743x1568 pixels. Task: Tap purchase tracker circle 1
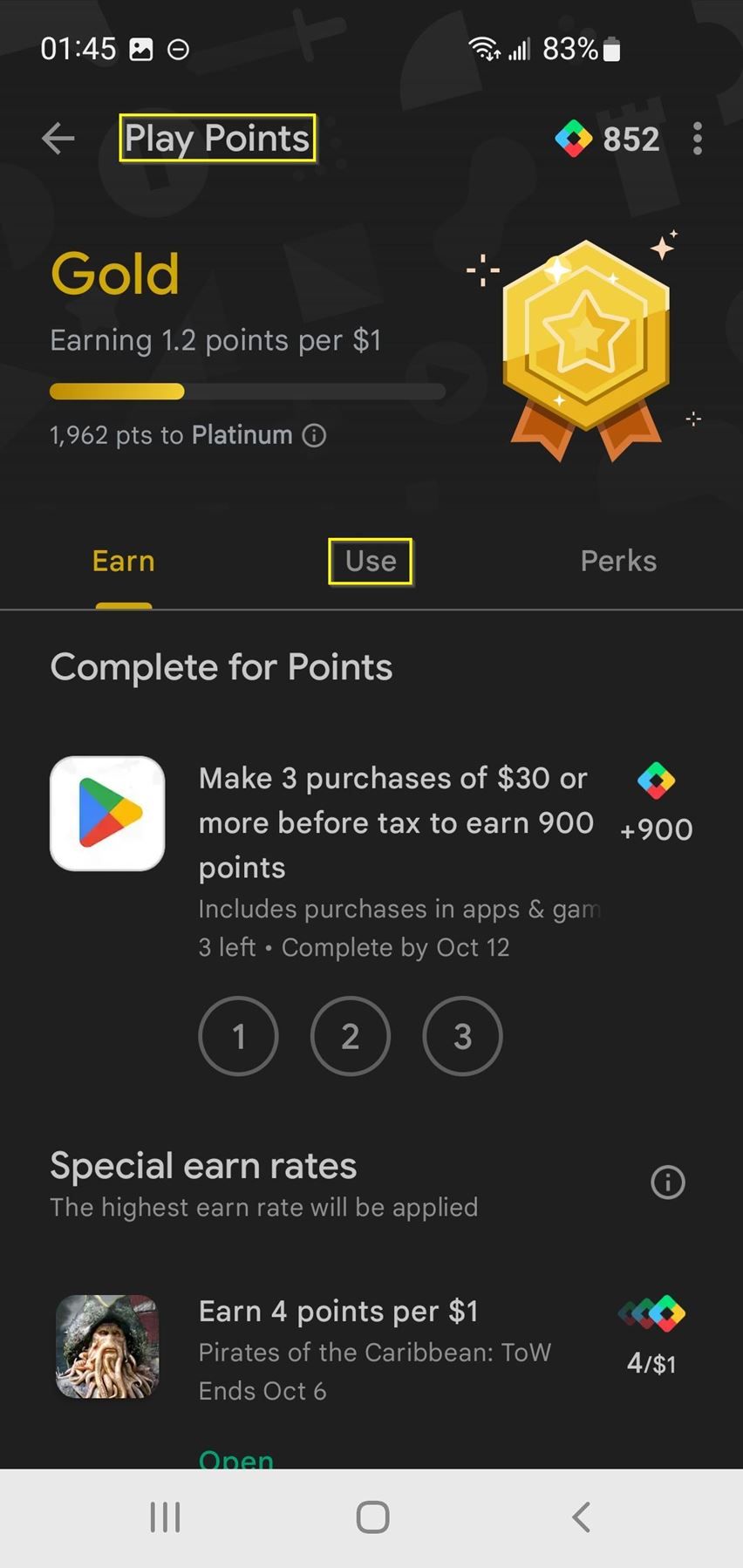(238, 1036)
